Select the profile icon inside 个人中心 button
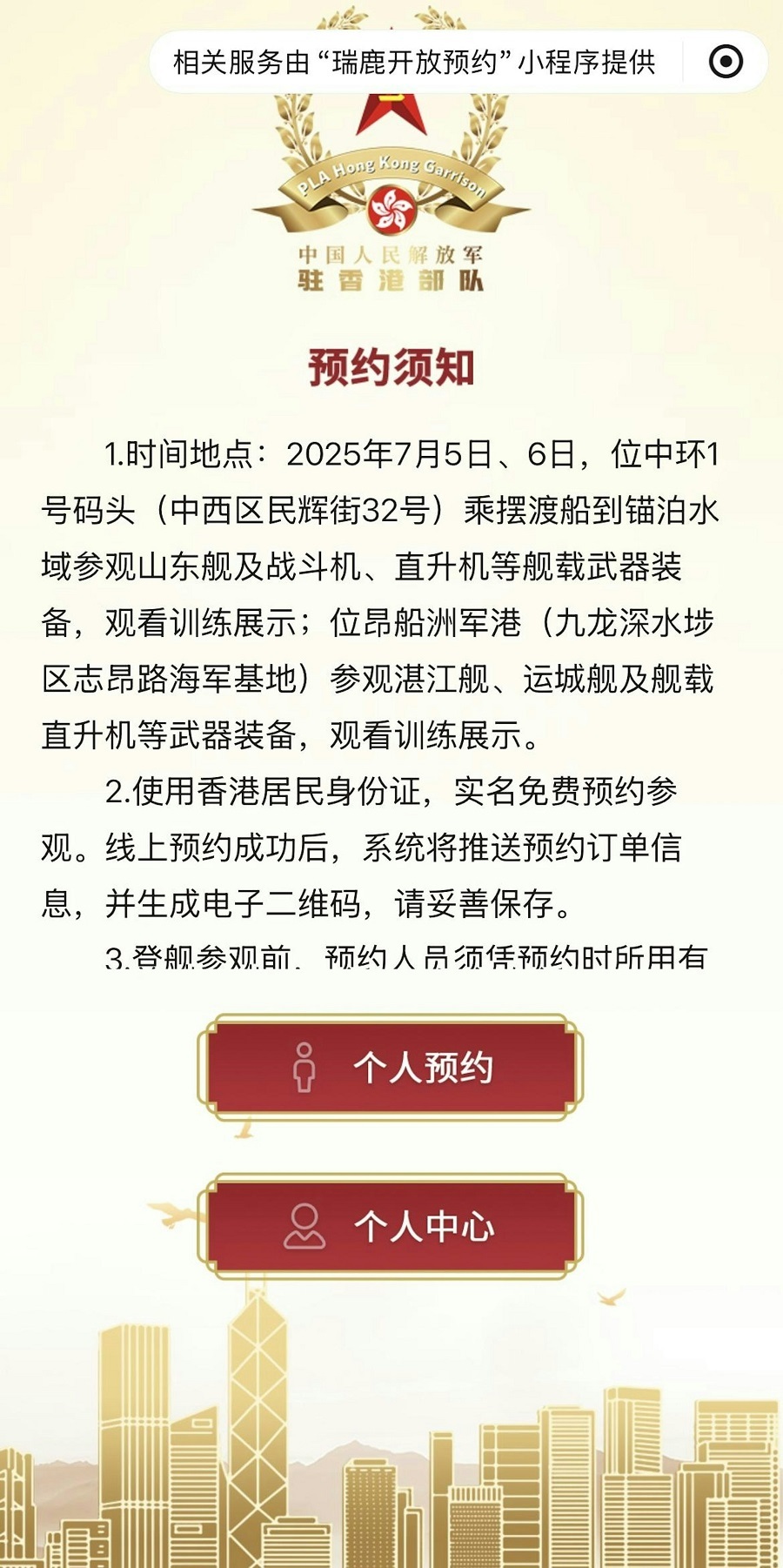The width and height of the screenshot is (783, 1568). (x=304, y=1225)
